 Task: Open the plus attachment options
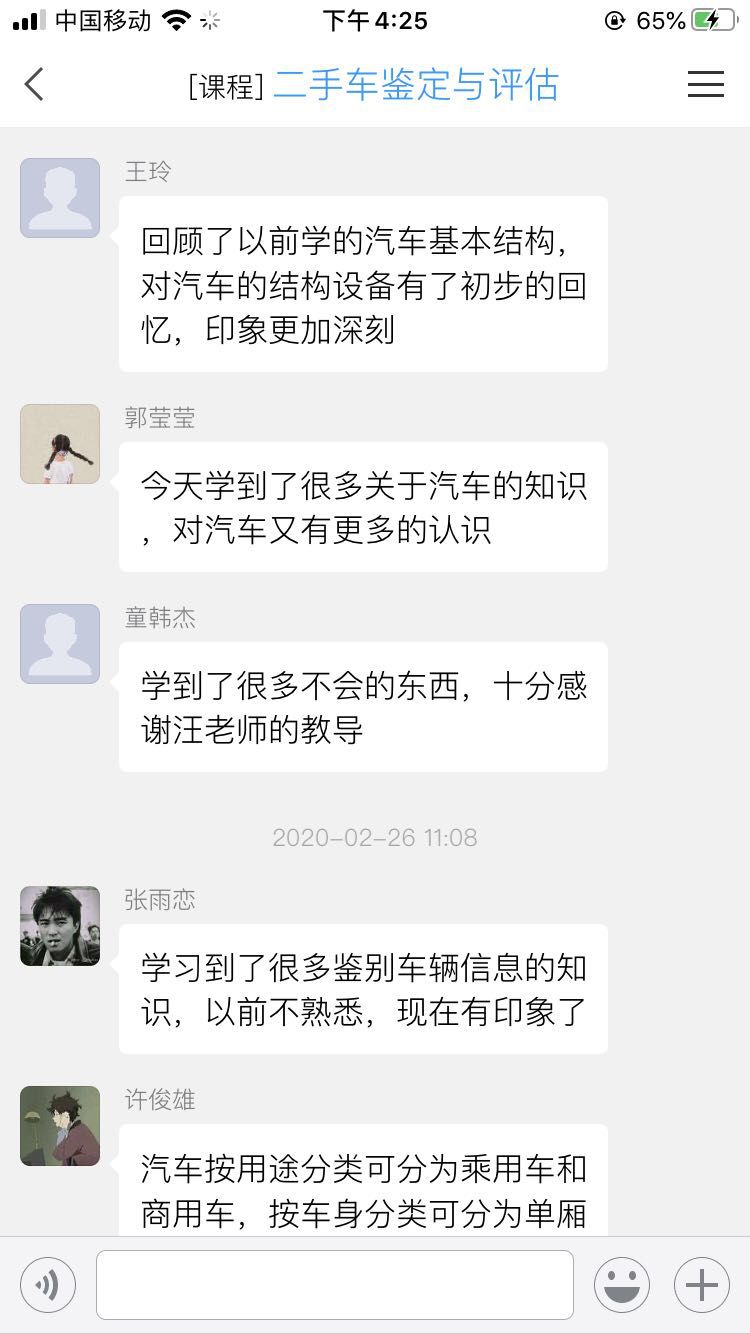(x=701, y=1285)
